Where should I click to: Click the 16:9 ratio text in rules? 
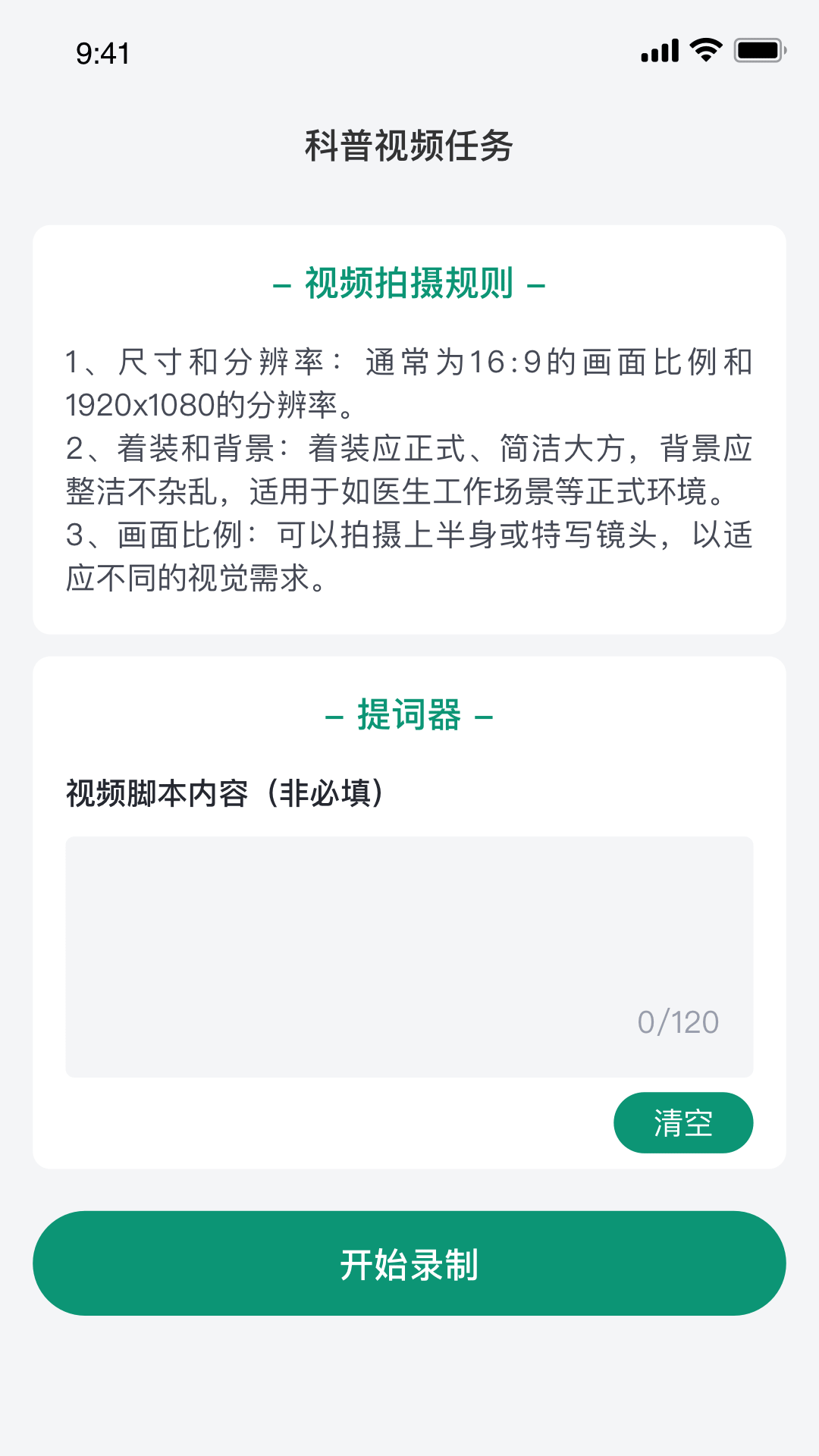pyautogui.click(x=500, y=362)
